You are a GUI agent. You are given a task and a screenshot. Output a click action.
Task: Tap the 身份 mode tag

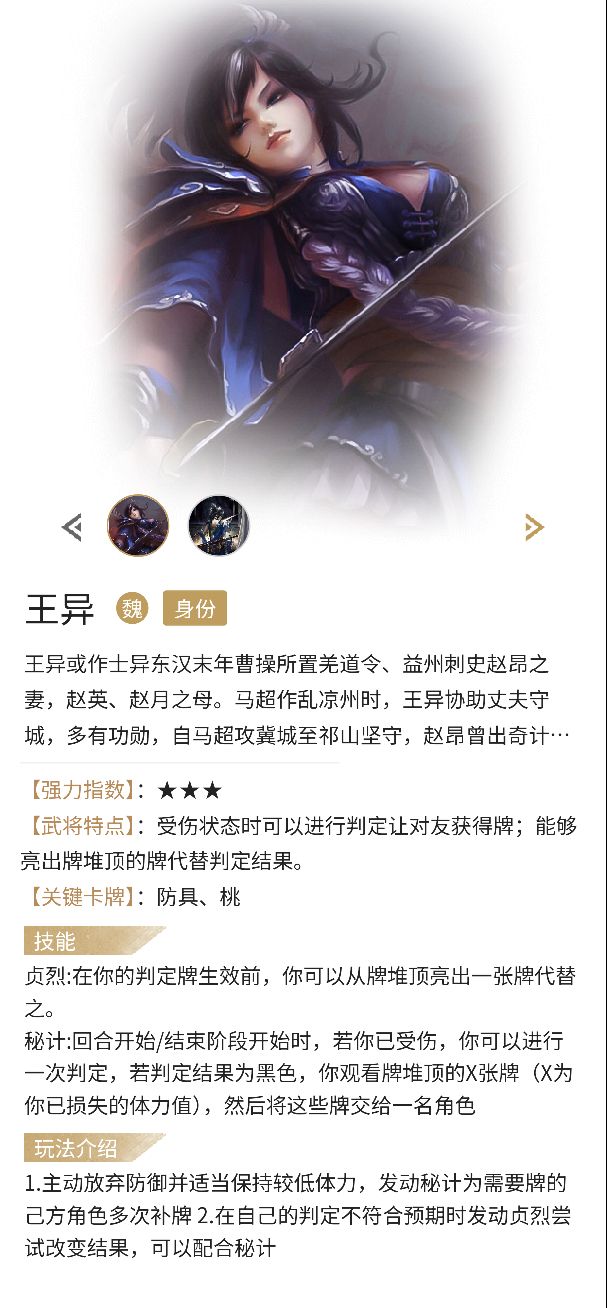(x=195, y=608)
